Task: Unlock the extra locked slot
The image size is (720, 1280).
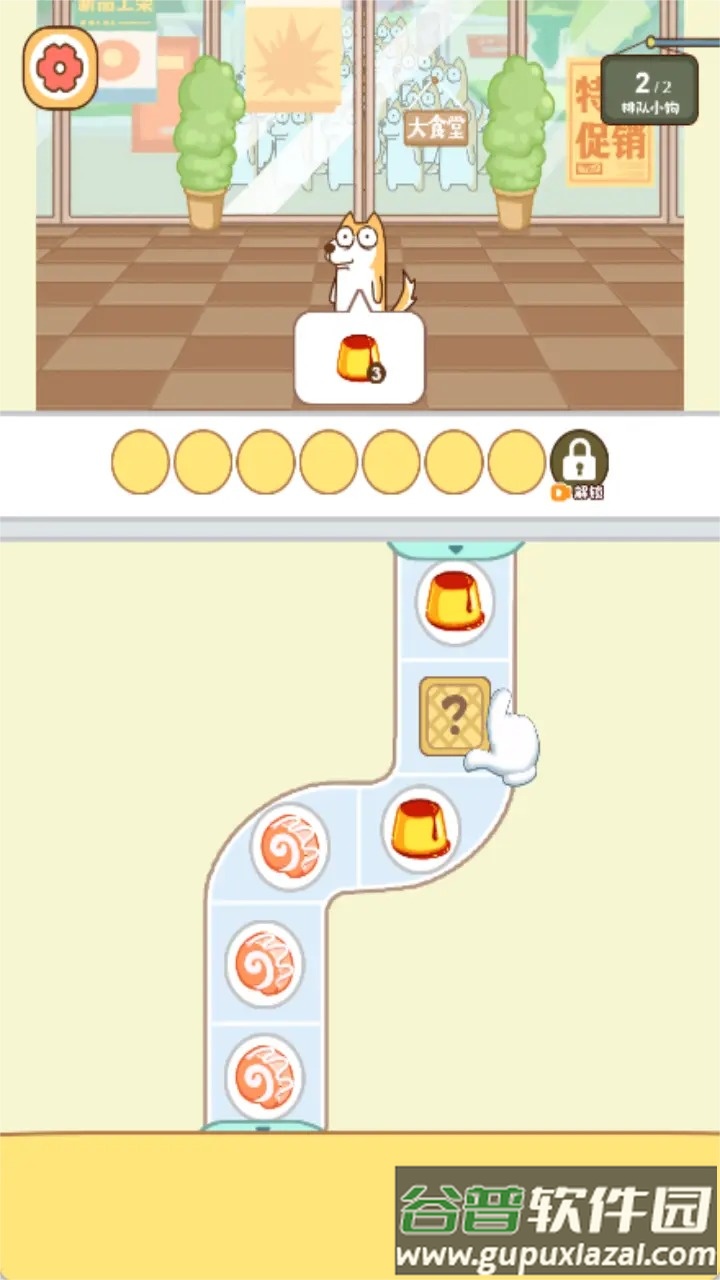Action: click(579, 462)
